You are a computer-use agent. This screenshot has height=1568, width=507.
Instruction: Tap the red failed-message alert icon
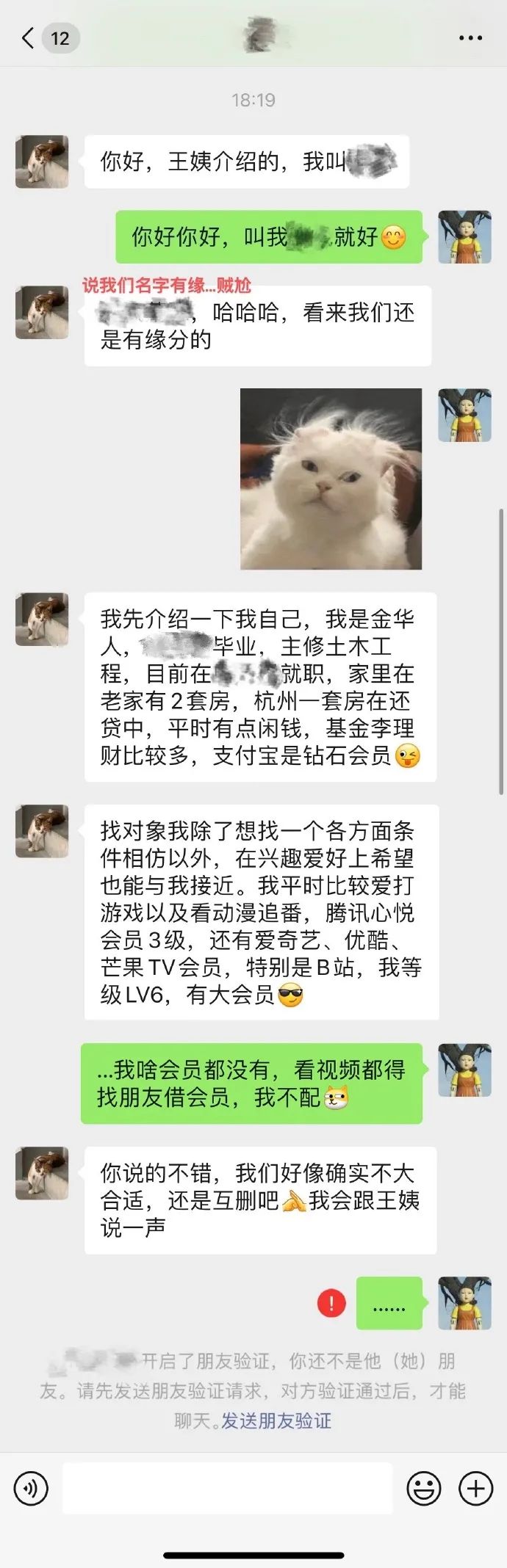(331, 1303)
